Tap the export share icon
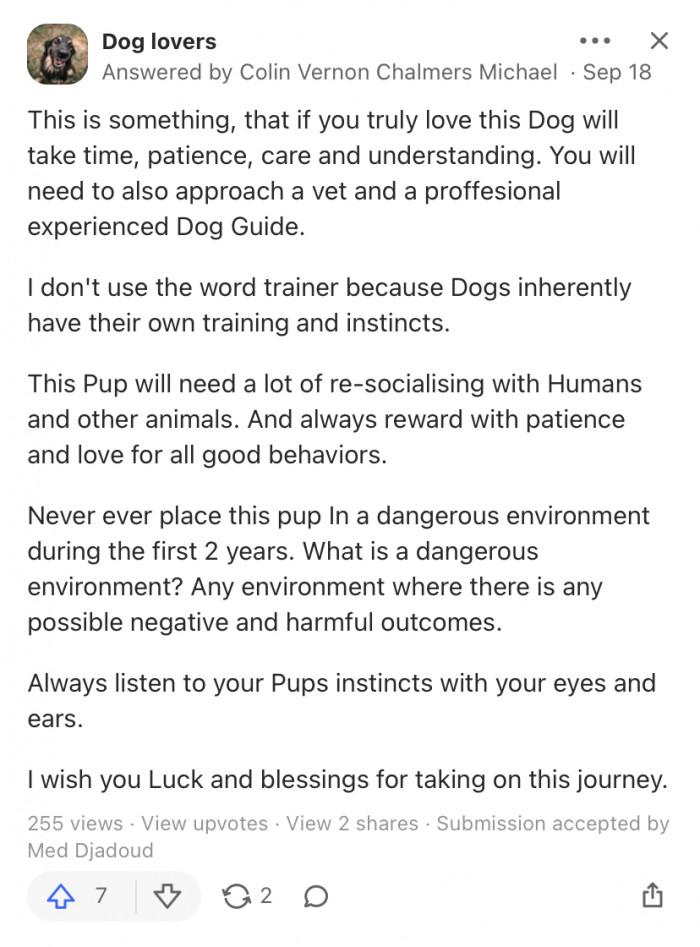Image resolution: width=700 pixels, height=947 pixels. (x=652, y=895)
